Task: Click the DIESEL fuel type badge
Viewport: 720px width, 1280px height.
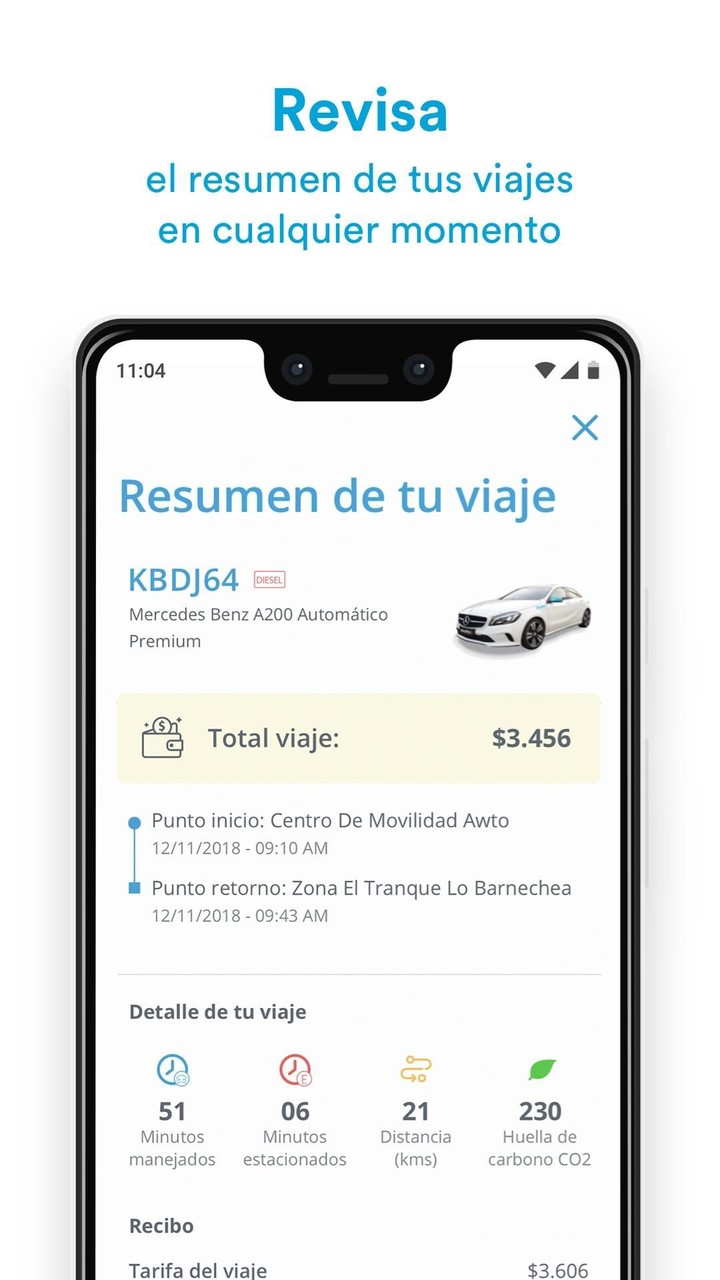Action: point(269,579)
